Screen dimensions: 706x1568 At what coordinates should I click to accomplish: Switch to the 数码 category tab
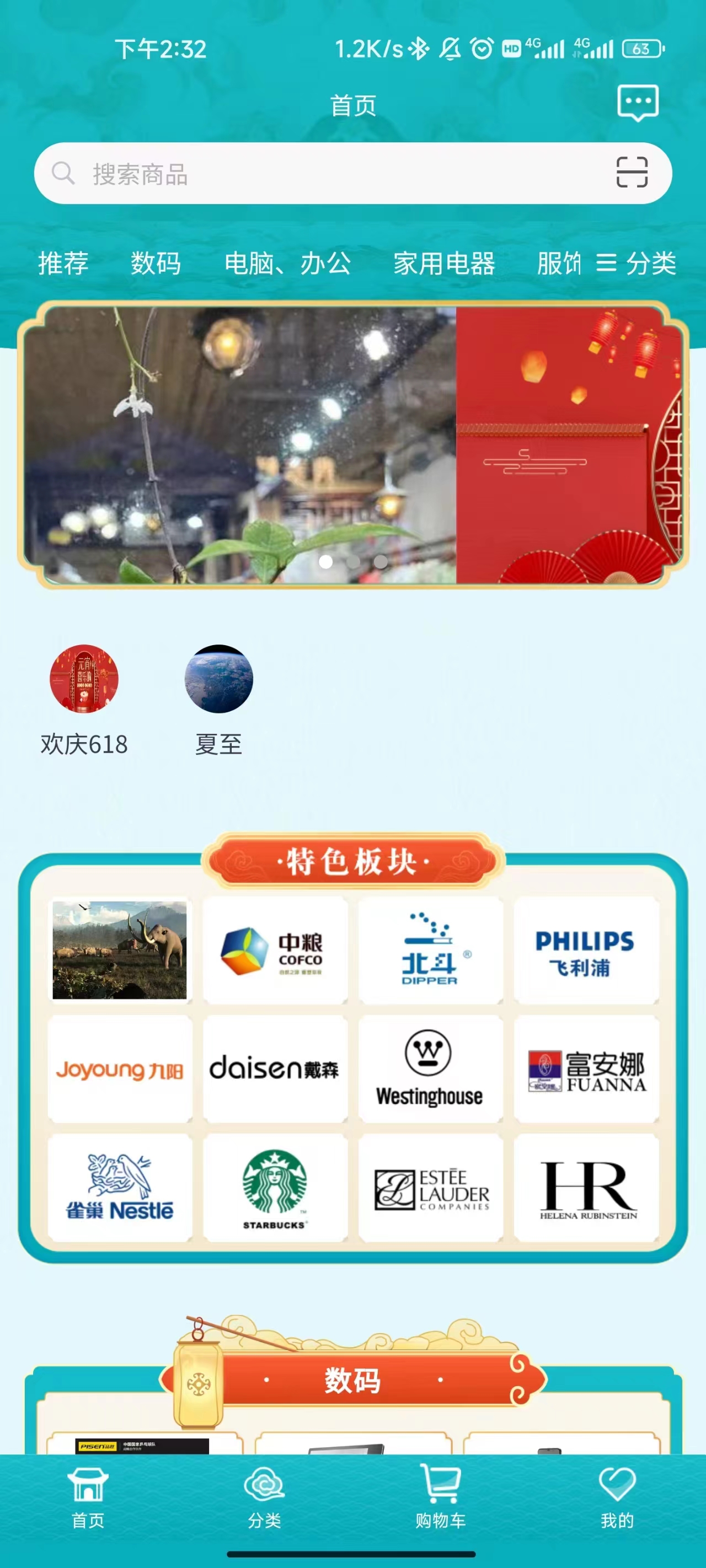pos(156,264)
